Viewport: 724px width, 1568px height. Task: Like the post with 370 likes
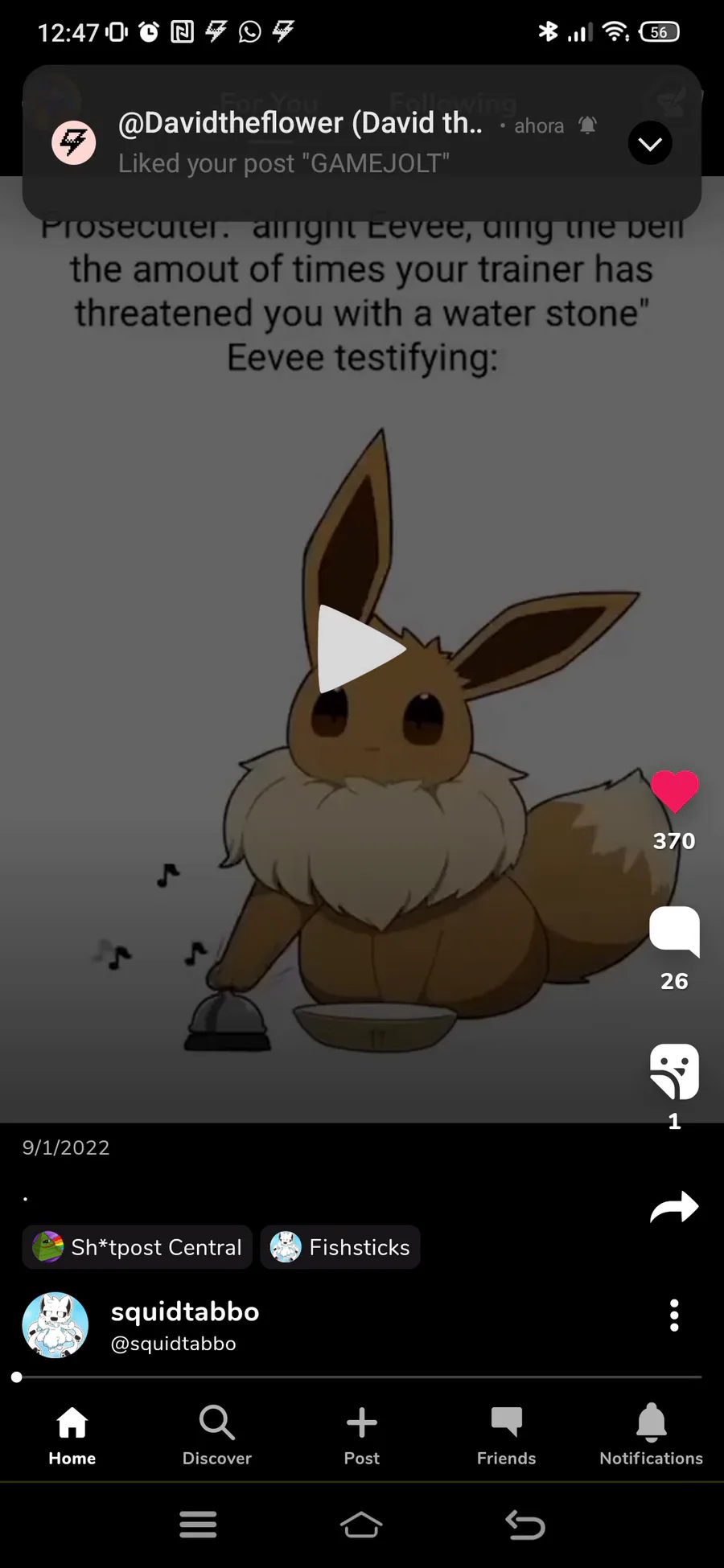[x=674, y=791]
